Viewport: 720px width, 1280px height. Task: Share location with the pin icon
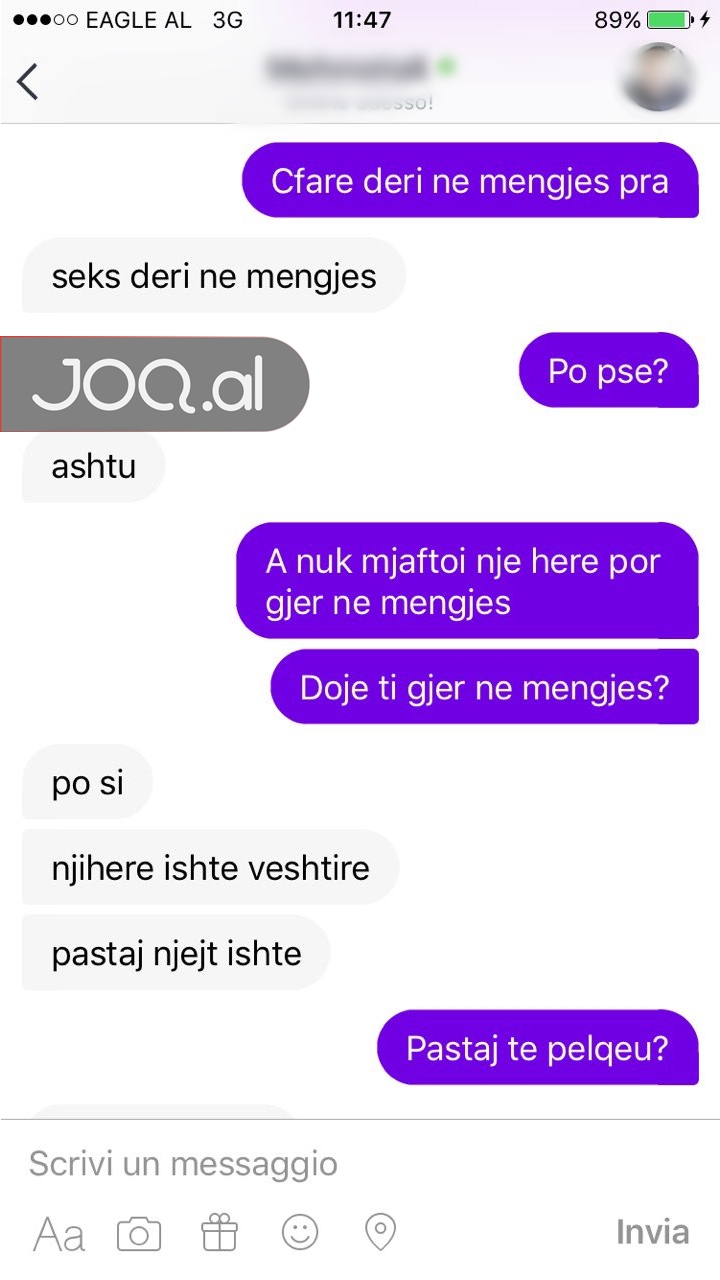[380, 1232]
